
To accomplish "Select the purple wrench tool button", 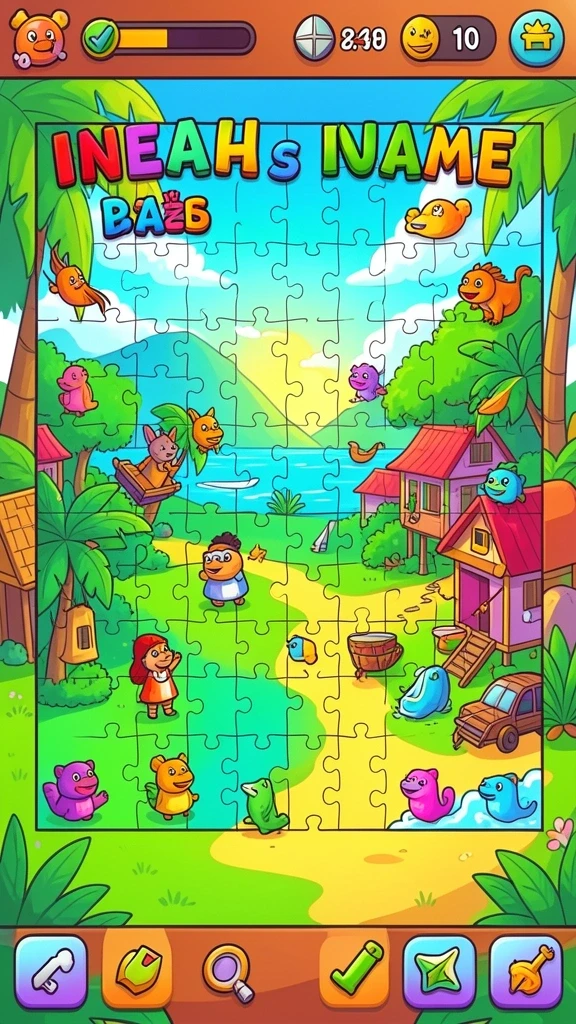I will coord(51,972).
